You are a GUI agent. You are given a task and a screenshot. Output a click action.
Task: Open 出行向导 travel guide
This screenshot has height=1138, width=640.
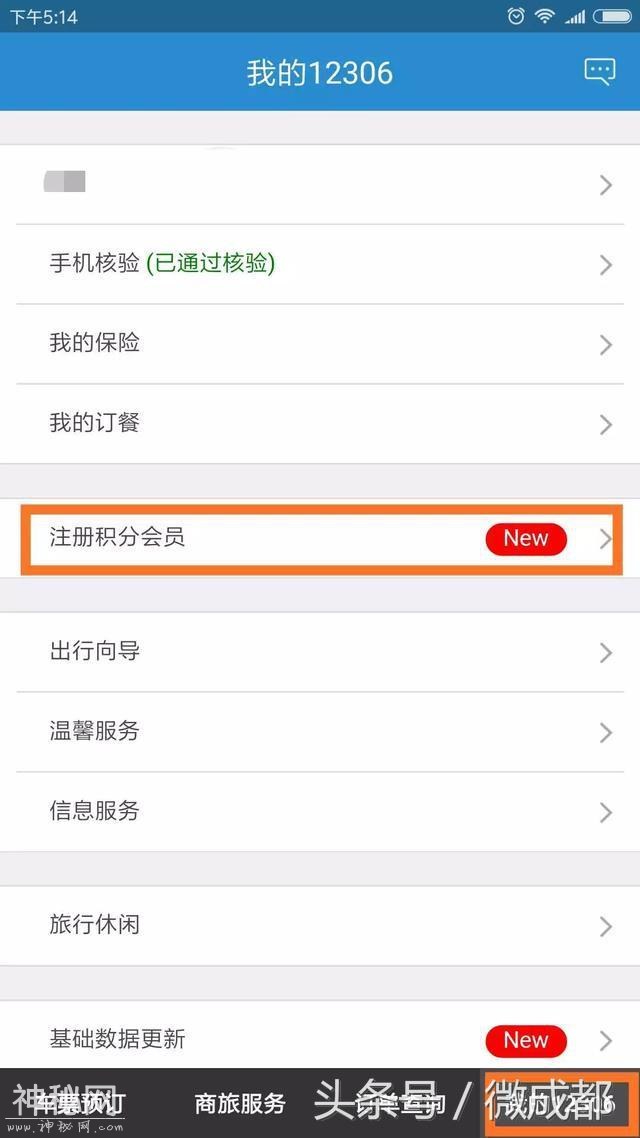point(320,652)
